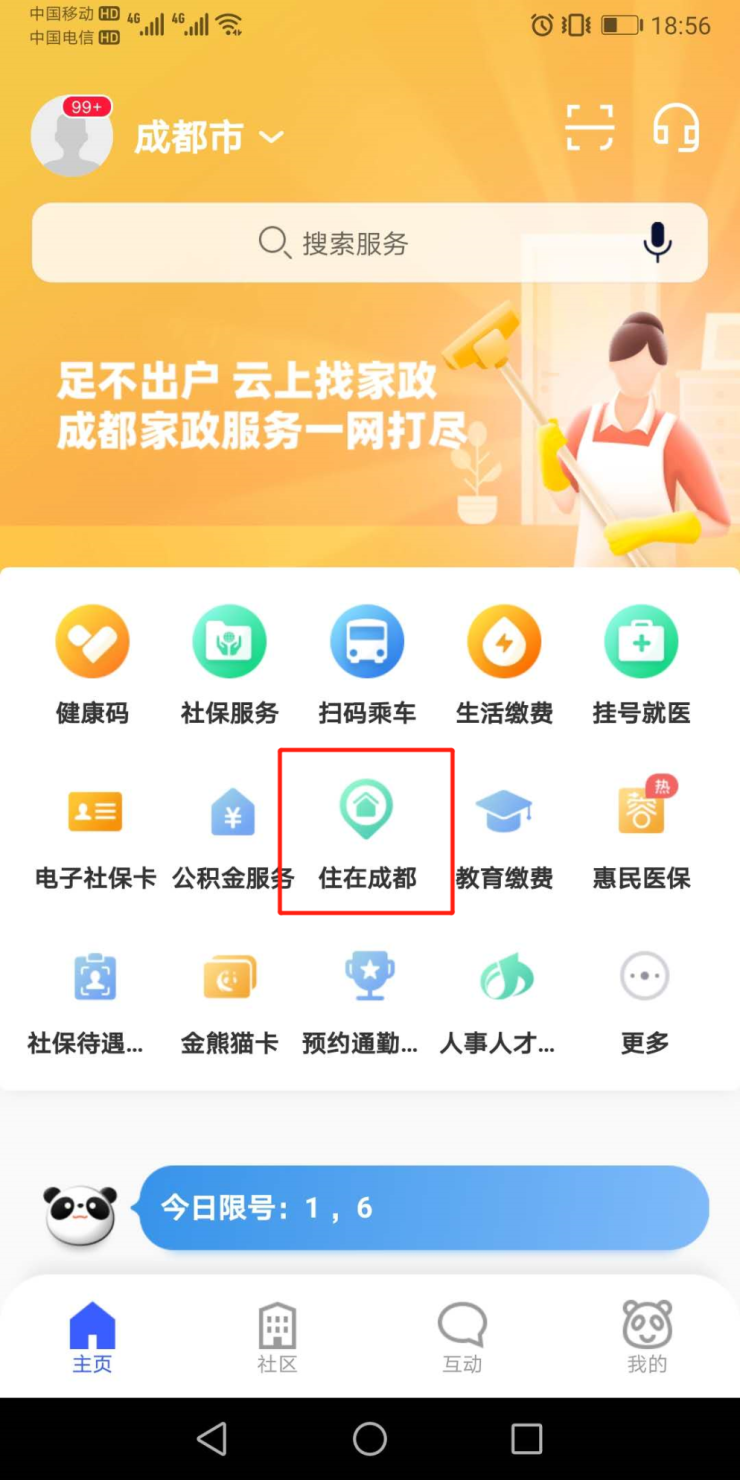Open 惠民医保
Viewport: 740px width, 1480px height.
click(641, 832)
